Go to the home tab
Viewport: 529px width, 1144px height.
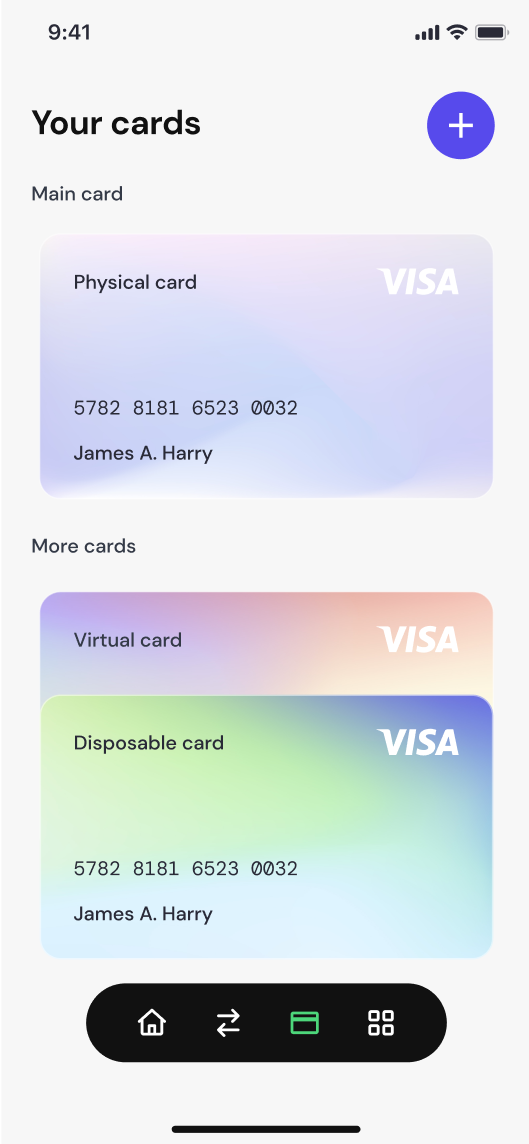click(152, 1022)
